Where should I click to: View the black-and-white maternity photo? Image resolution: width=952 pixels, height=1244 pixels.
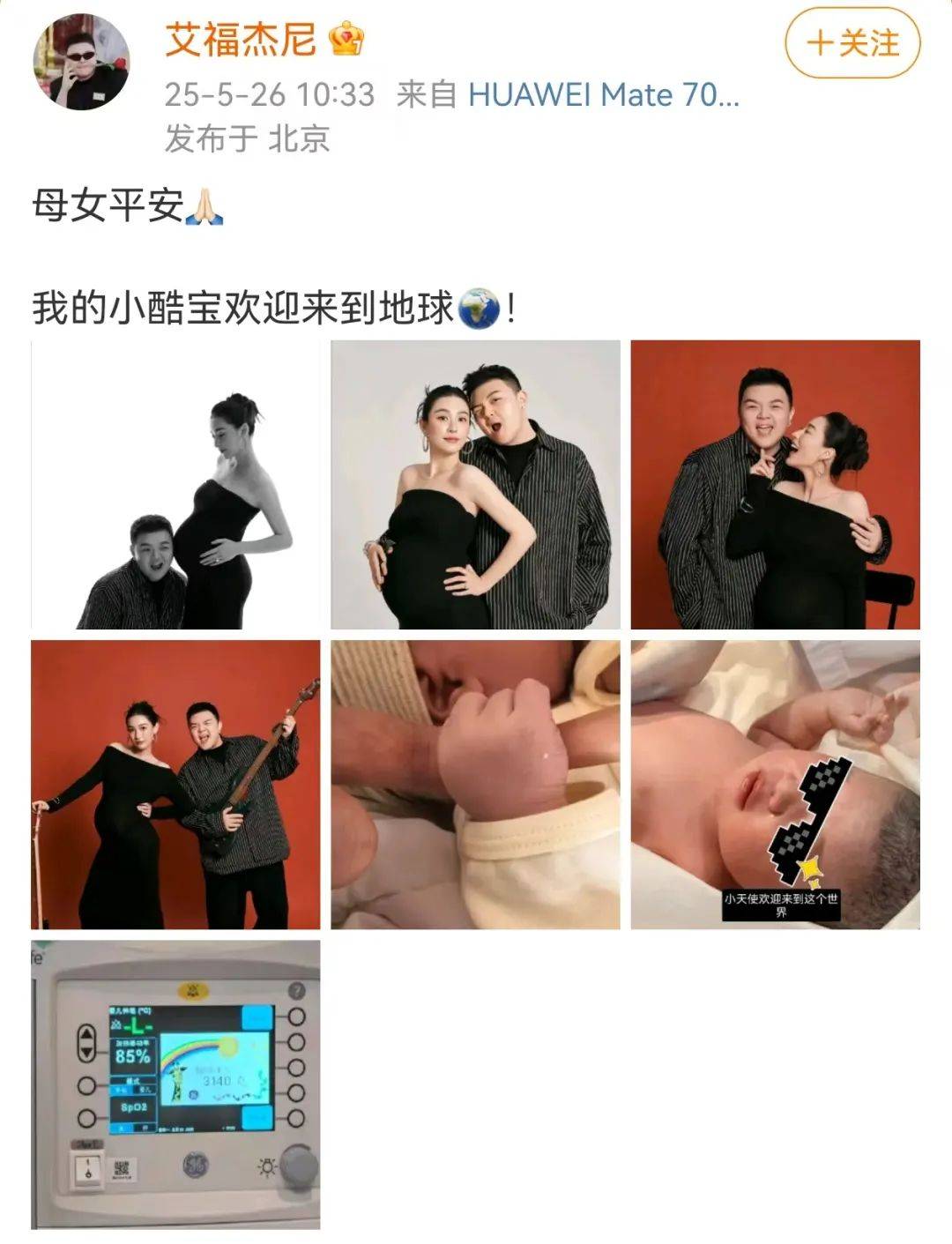pos(175,485)
